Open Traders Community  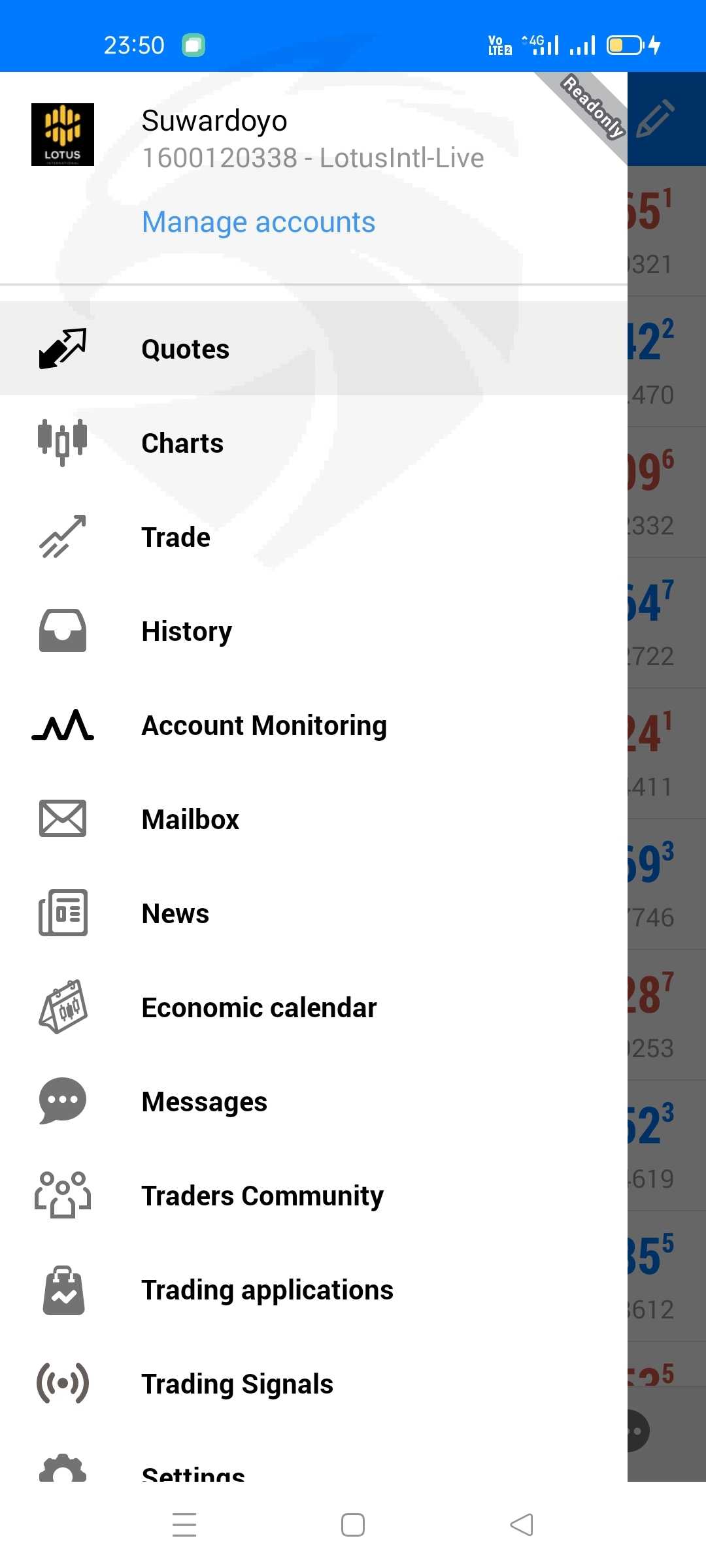pyautogui.click(x=314, y=1196)
